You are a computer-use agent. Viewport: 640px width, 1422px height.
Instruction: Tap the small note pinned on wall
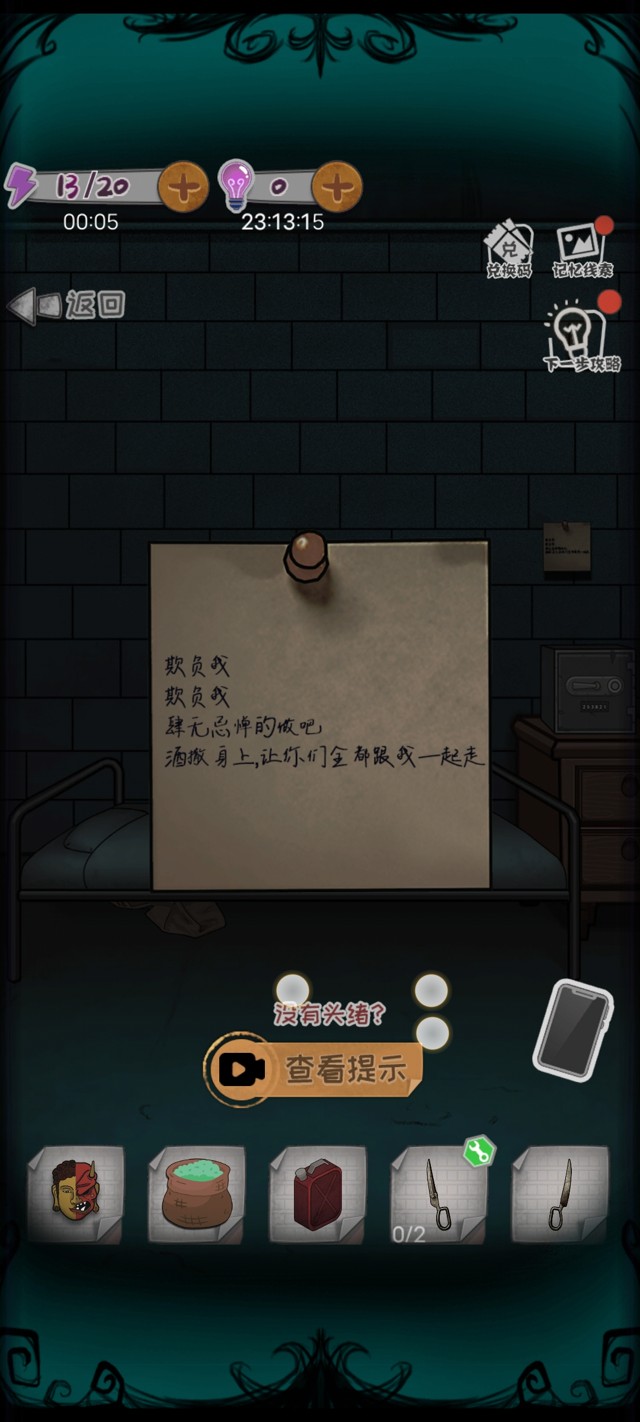[566, 548]
